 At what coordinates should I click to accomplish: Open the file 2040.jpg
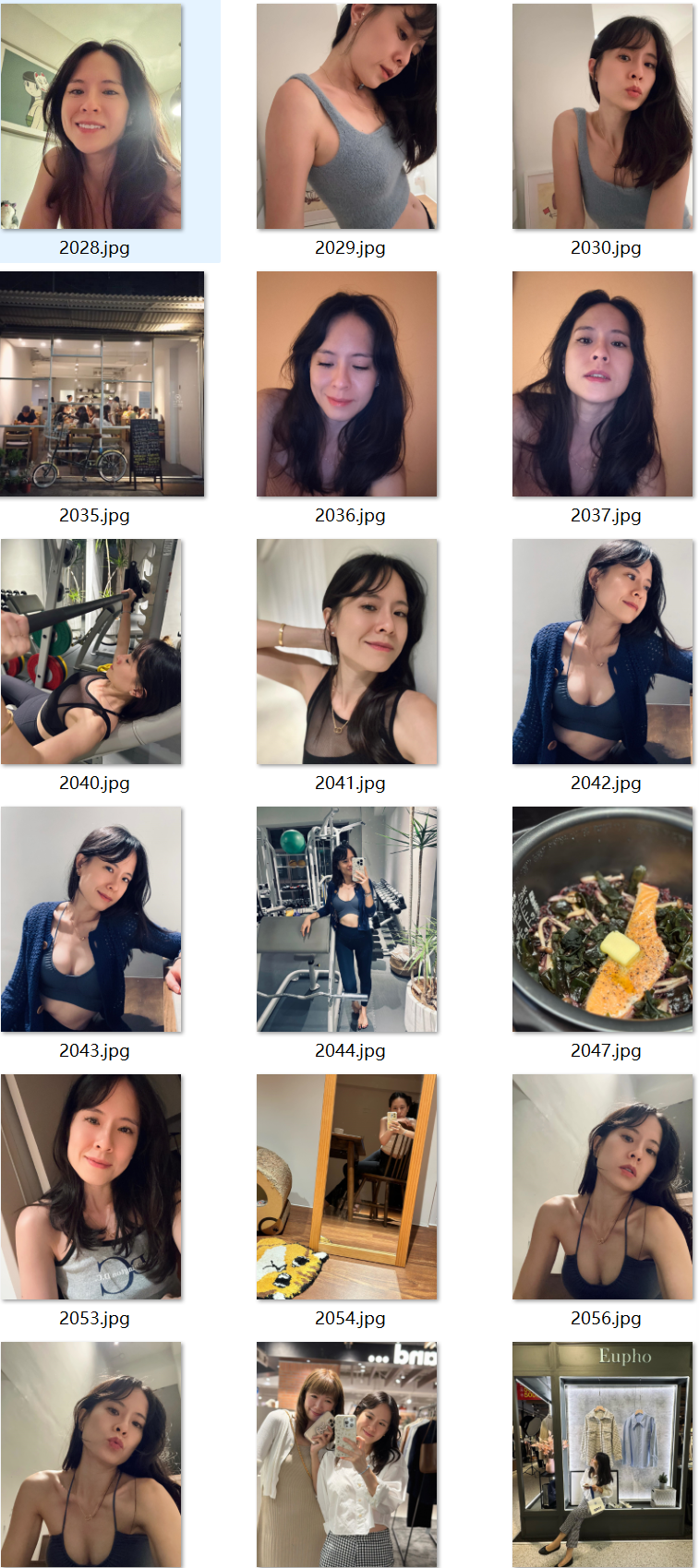click(91, 652)
